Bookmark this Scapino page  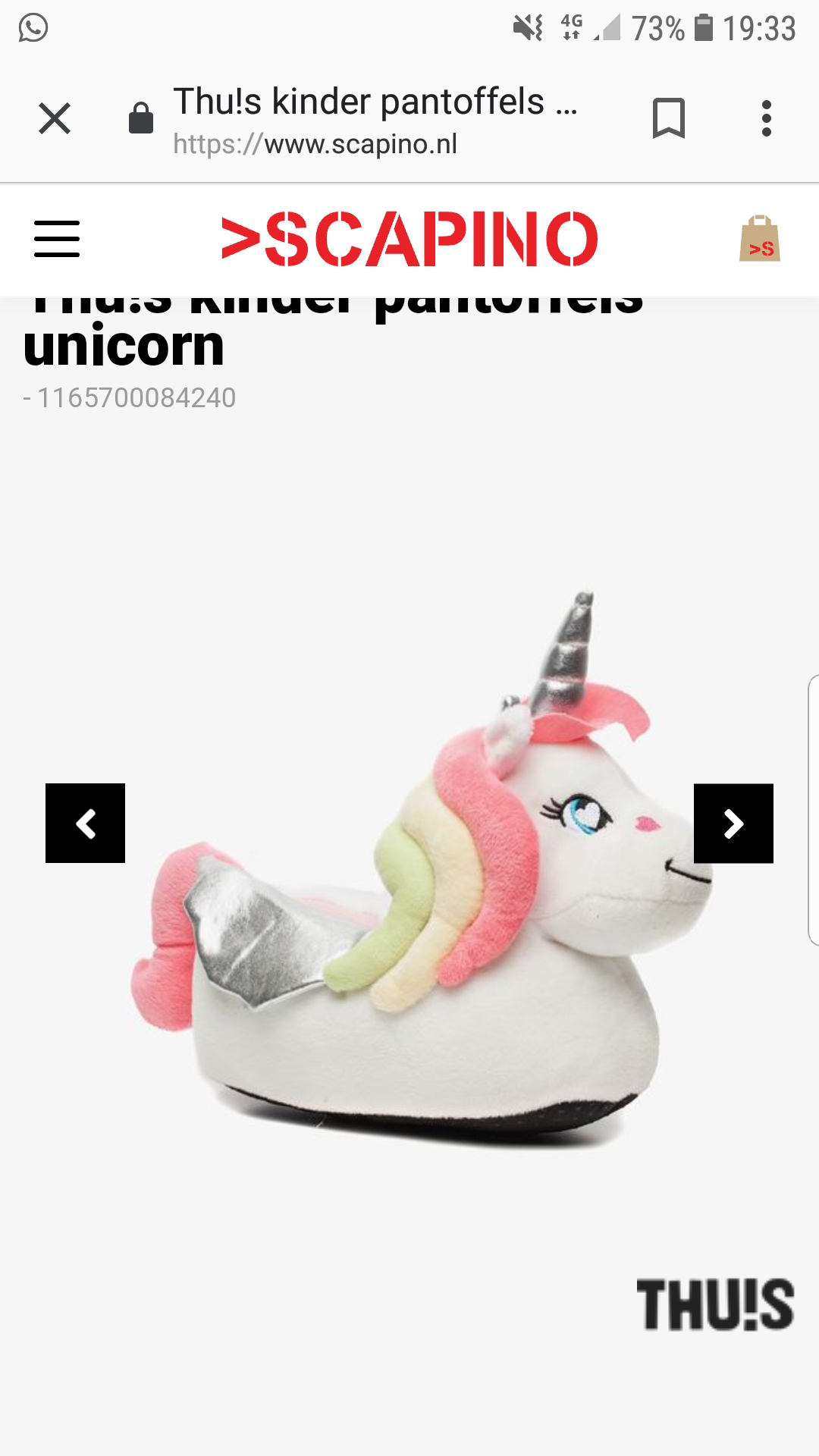[668, 118]
